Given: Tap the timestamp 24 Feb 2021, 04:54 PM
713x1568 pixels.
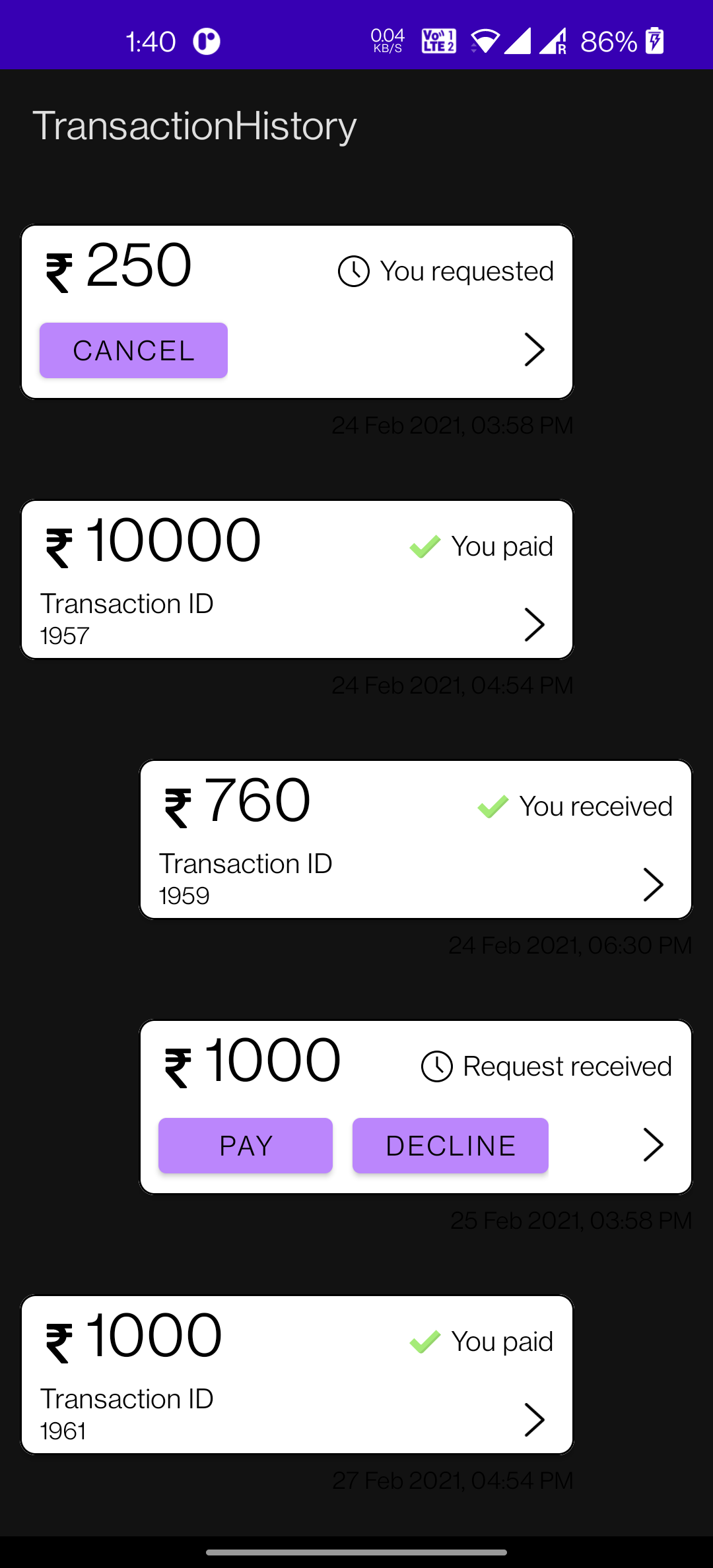Looking at the screenshot, I should pyautogui.click(x=452, y=686).
